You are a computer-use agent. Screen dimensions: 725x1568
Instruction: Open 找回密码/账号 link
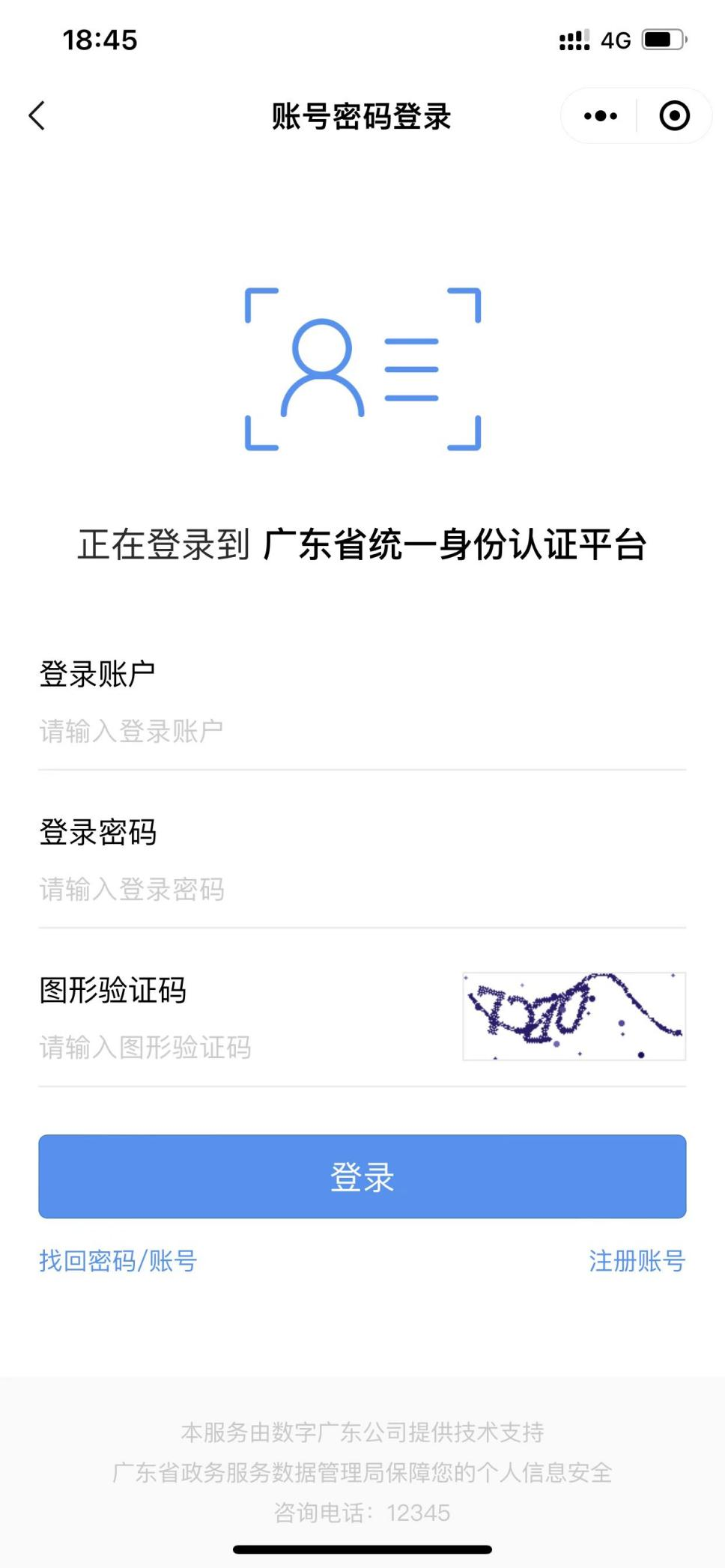[x=118, y=1261]
